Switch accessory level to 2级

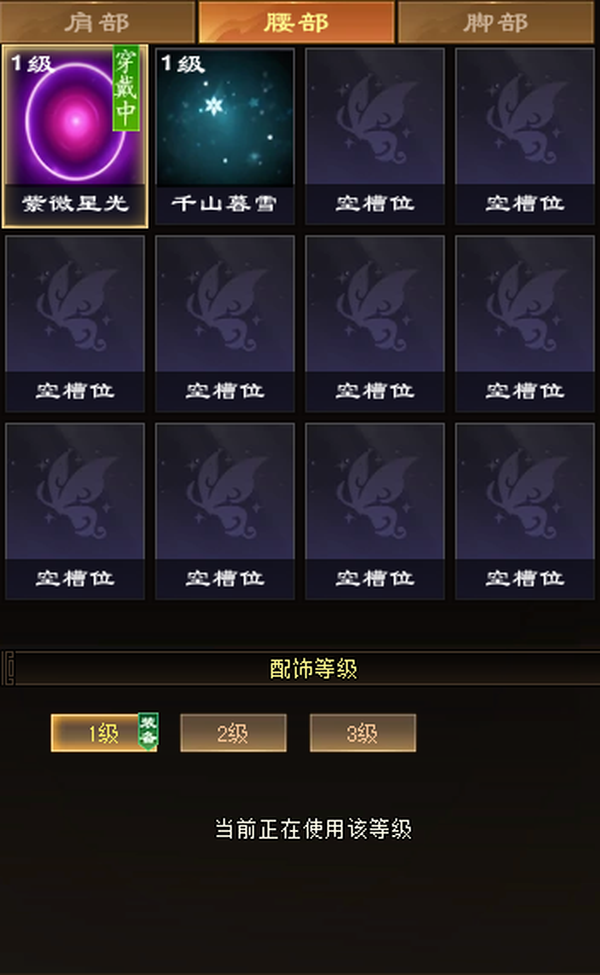pyautogui.click(x=233, y=733)
